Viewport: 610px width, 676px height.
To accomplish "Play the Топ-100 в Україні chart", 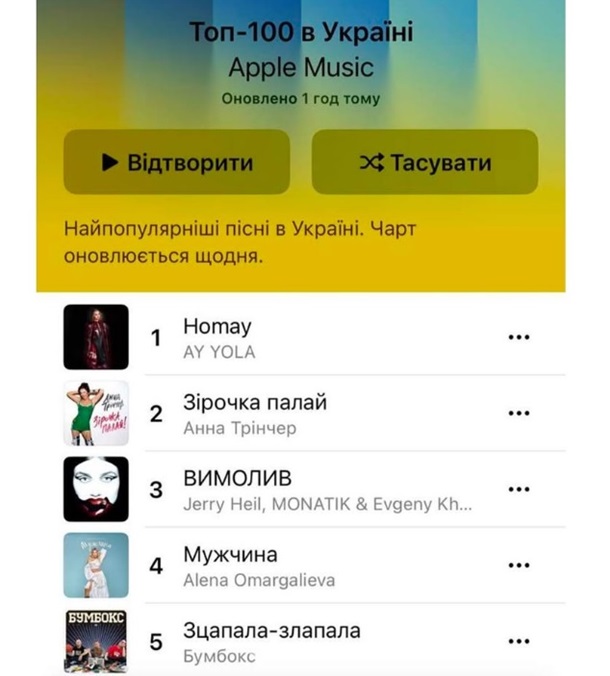I will (x=177, y=162).
